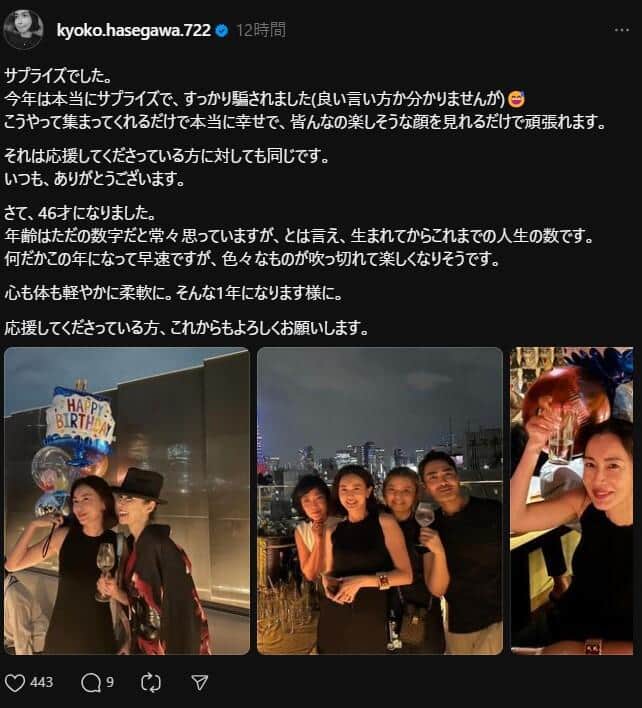Open the first photo with the Happy Birthday balloon
This screenshot has width=642, height=708.
coord(127,500)
